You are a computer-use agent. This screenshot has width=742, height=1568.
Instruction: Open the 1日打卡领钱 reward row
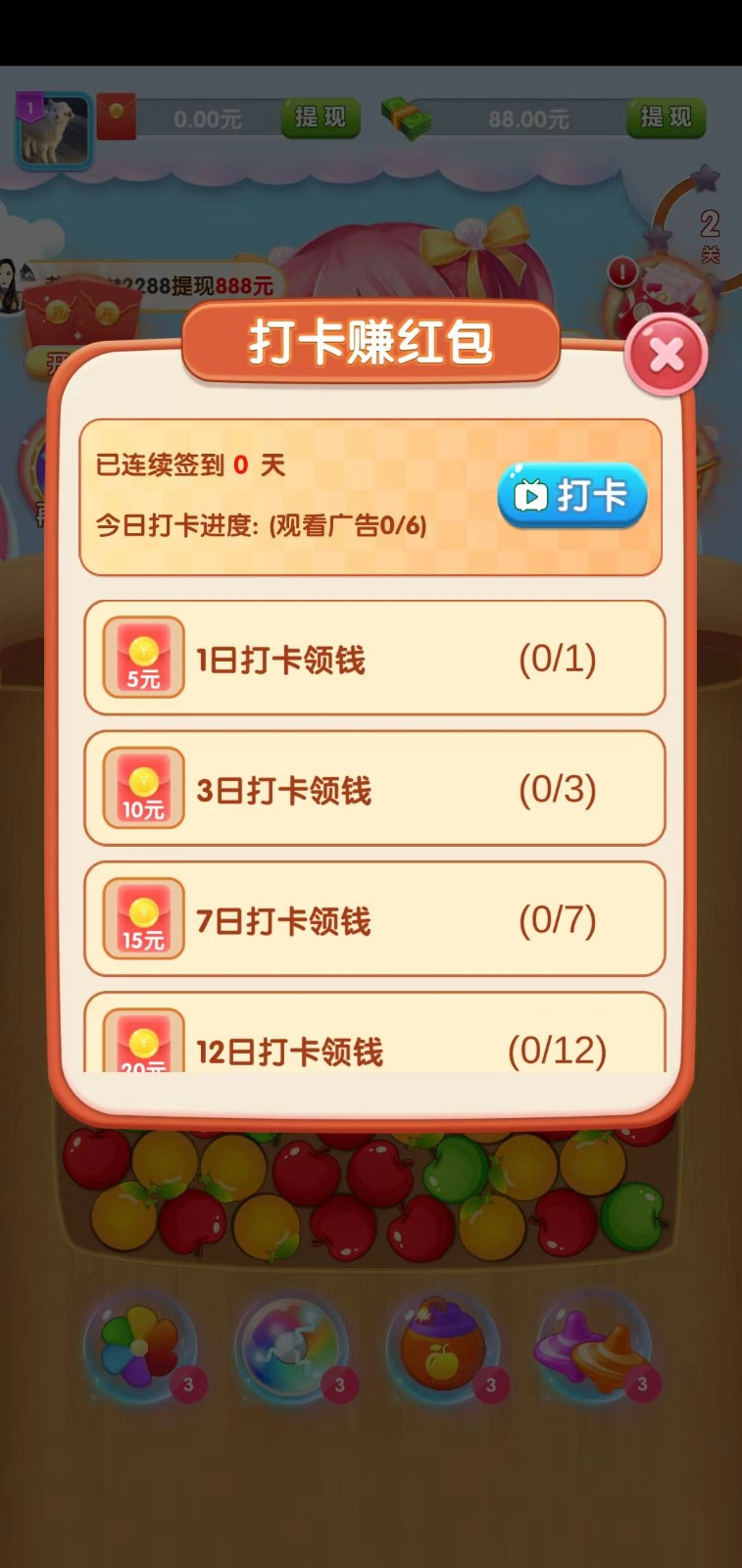click(374, 658)
